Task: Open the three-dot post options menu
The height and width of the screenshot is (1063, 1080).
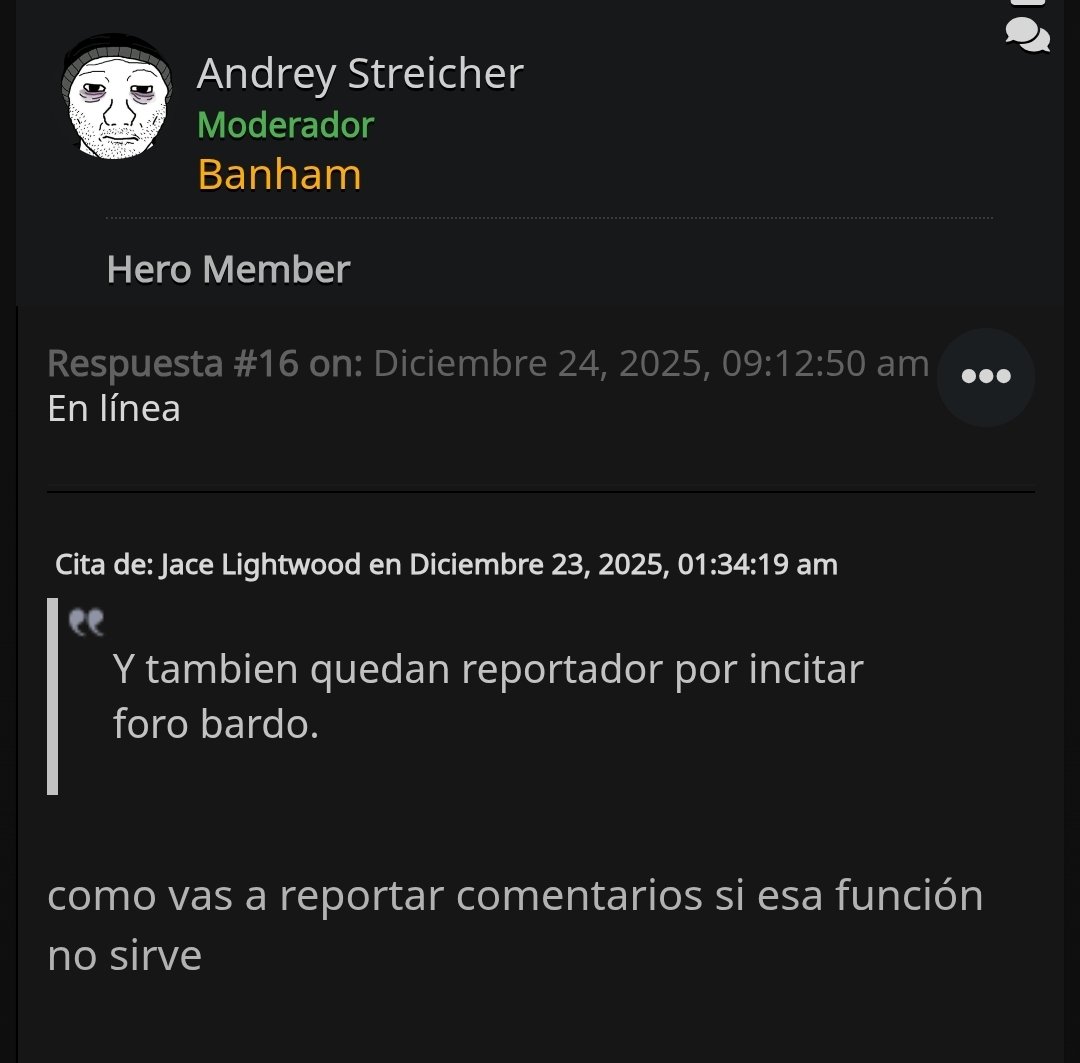Action: click(x=985, y=377)
